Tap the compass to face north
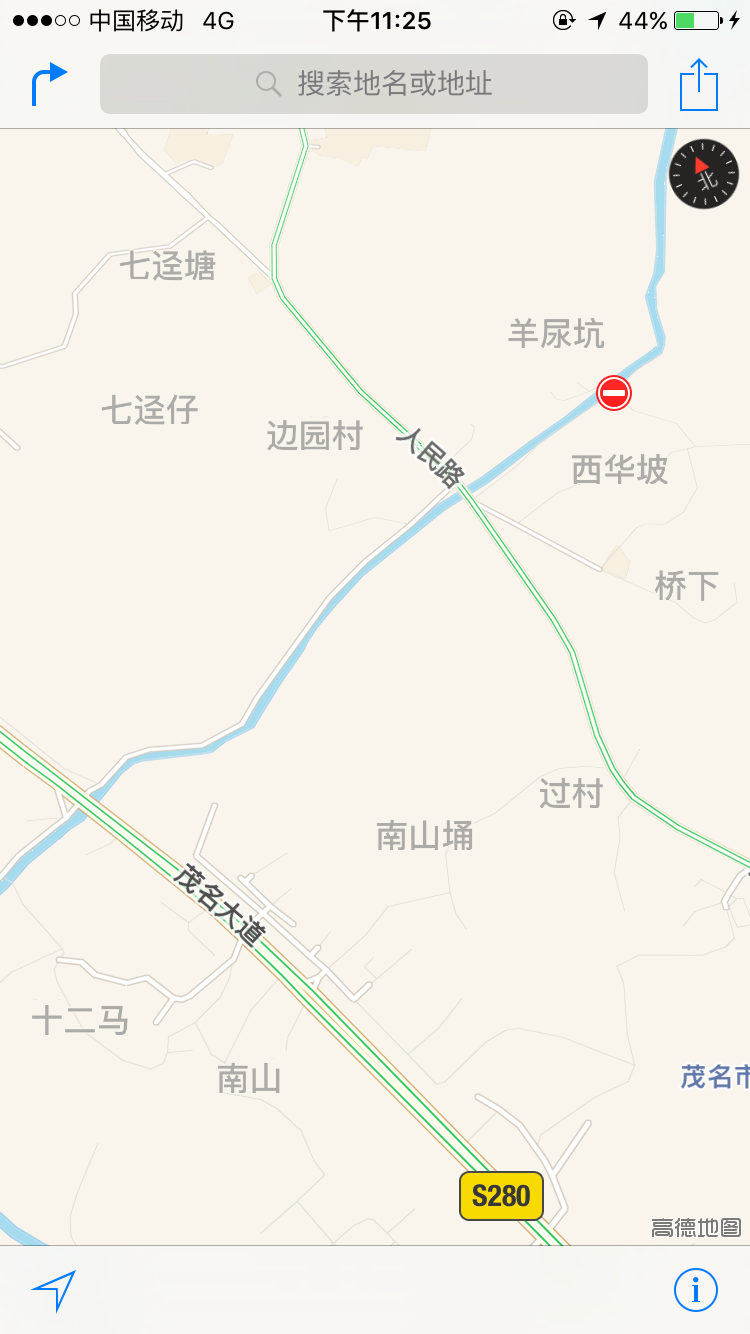The height and width of the screenshot is (1334, 750). (x=704, y=174)
